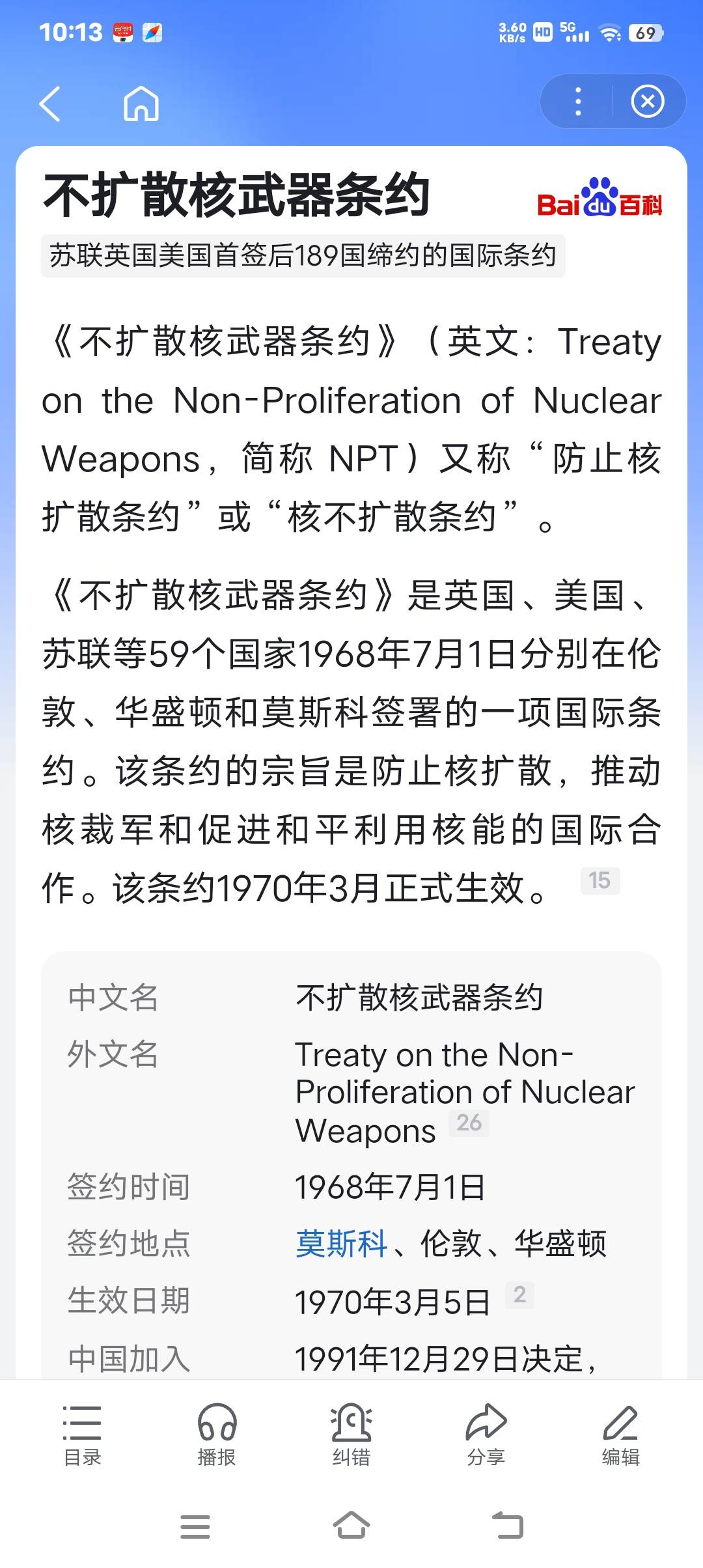Open the Baidu Baike home icon
This screenshot has width=703, height=1568.
pos(141,104)
